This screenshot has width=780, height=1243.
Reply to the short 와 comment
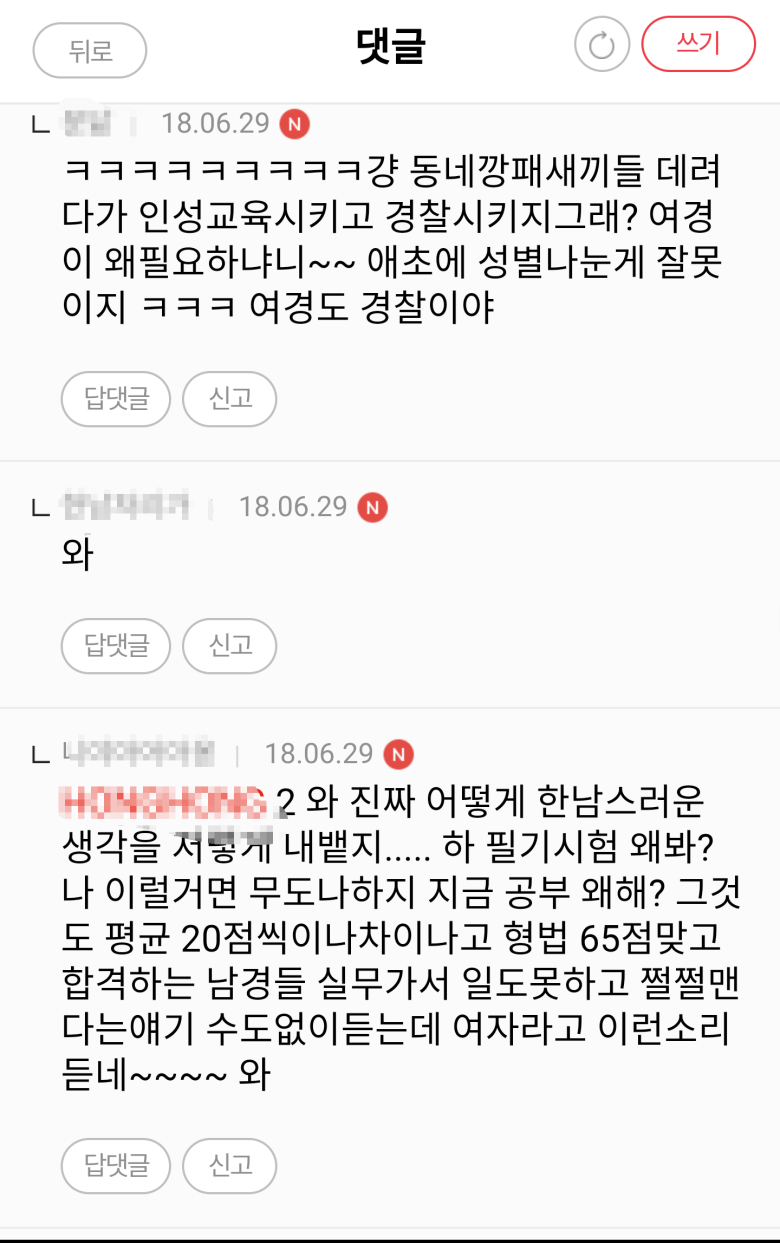pyautogui.click(x=116, y=645)
